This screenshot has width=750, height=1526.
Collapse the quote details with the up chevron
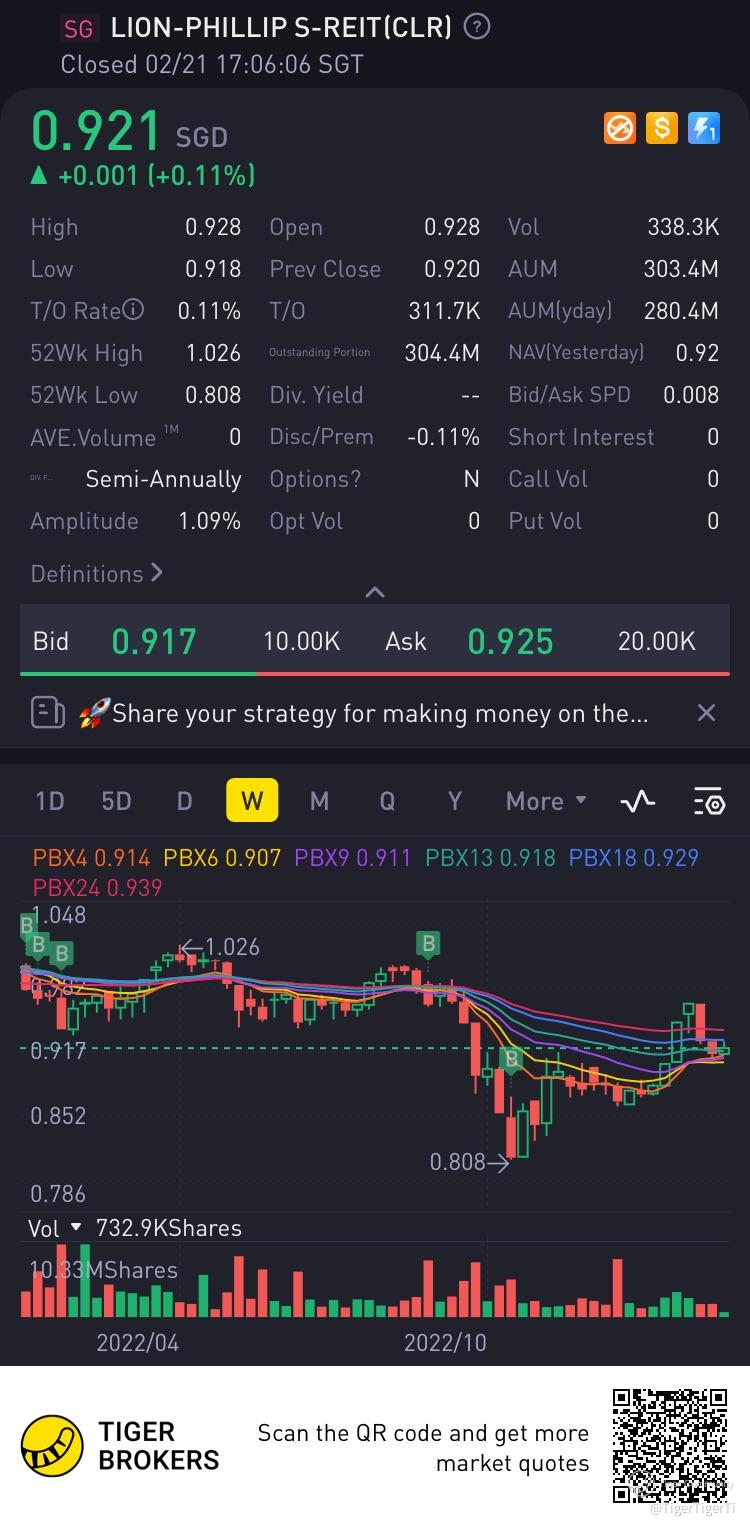pos(375,592)
